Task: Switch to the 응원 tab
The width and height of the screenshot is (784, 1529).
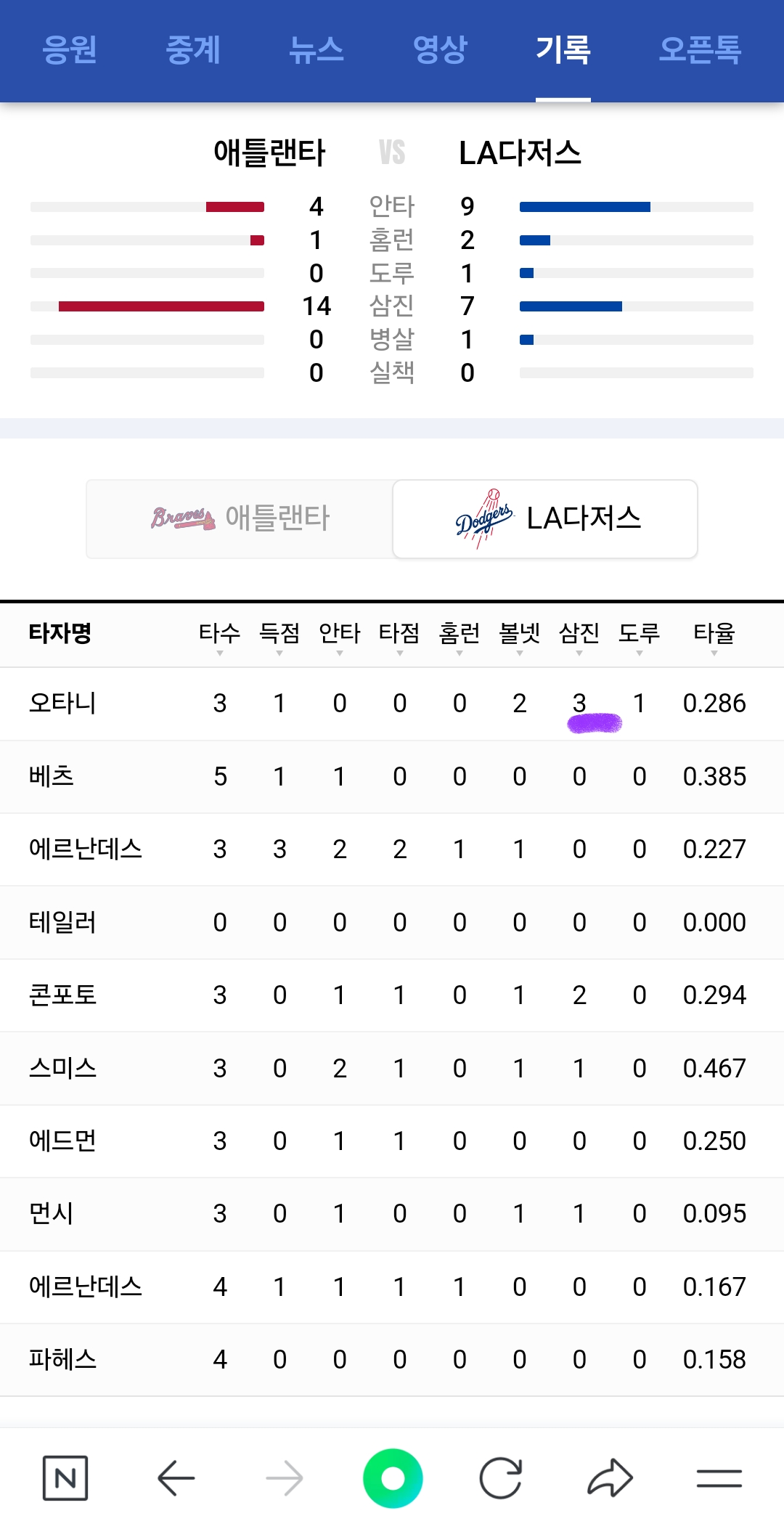Action: 70,50
